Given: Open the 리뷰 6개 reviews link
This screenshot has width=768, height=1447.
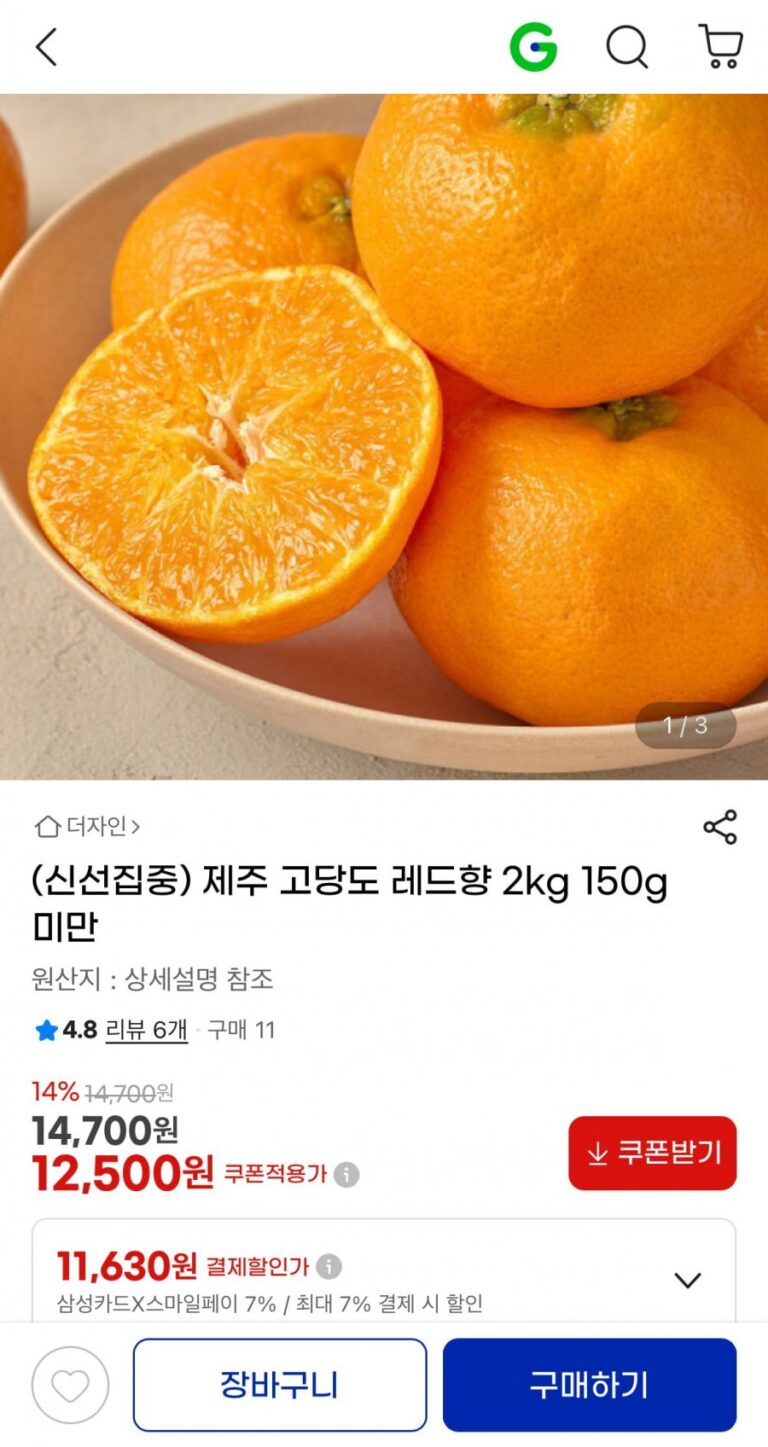Looking at the screenshot, I should click(146, 1030).
